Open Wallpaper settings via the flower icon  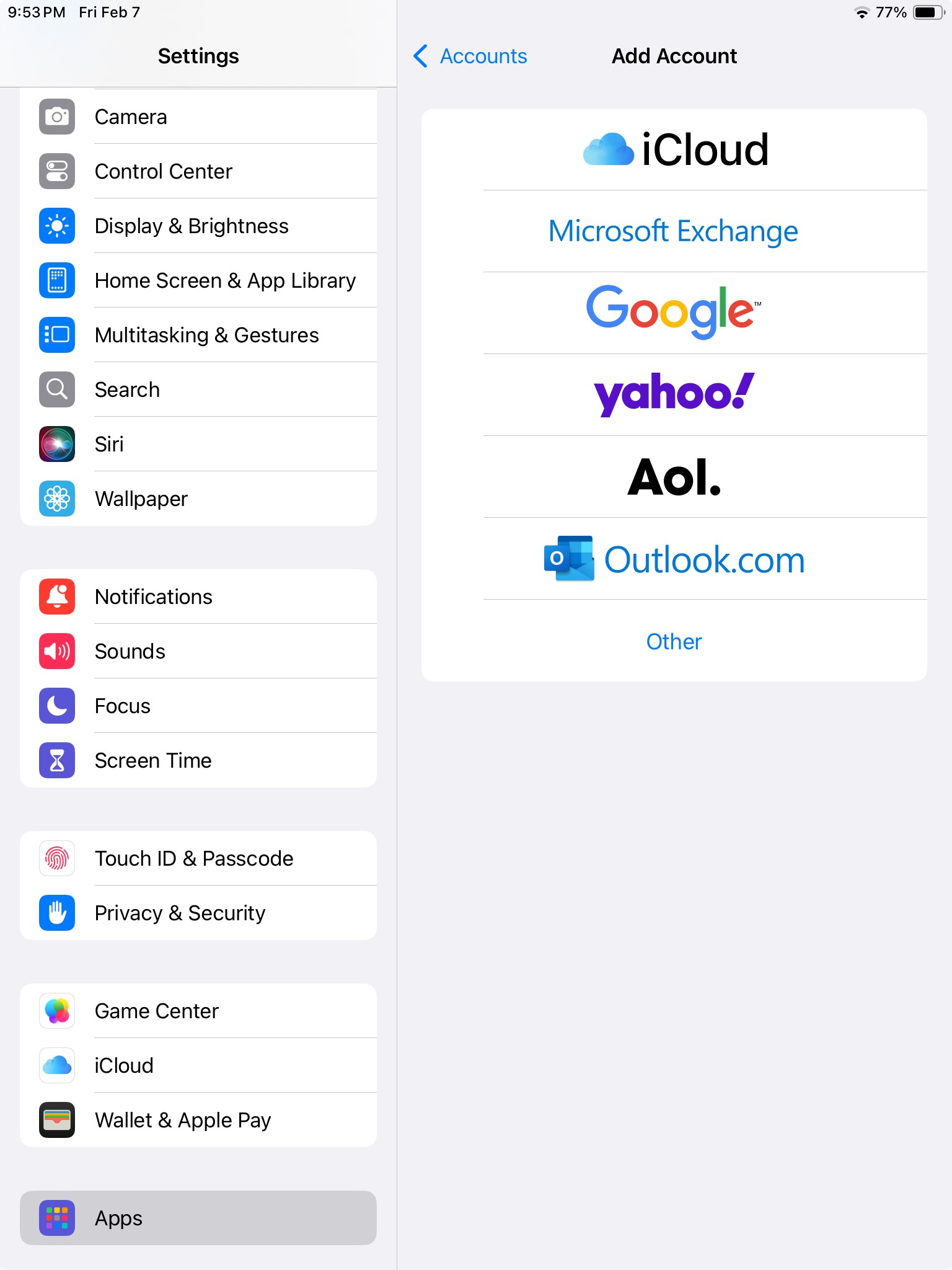56,499
